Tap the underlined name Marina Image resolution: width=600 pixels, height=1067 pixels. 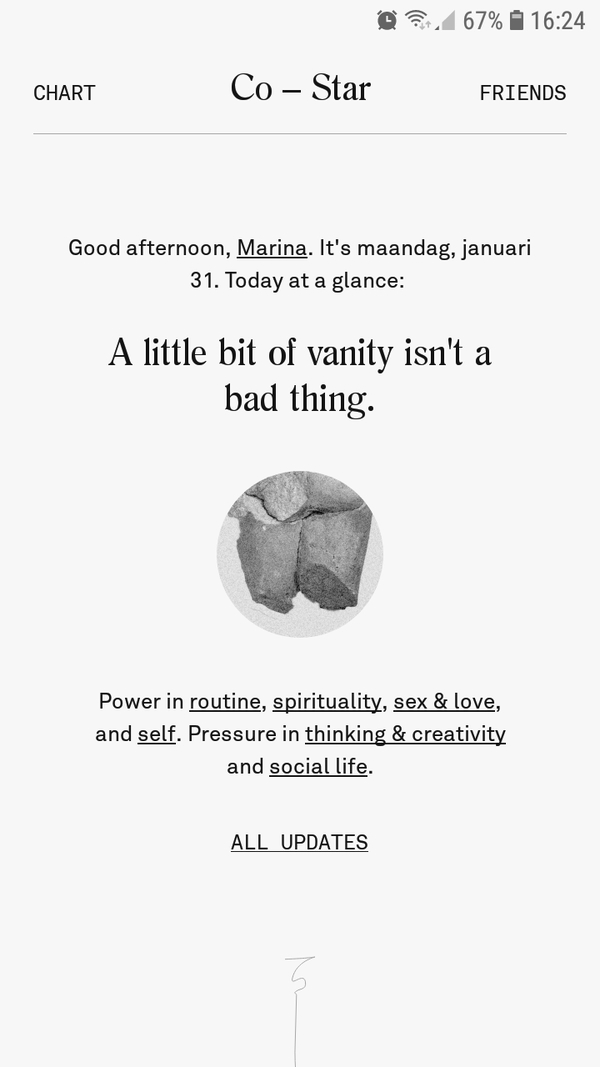(x=271, y=248)
